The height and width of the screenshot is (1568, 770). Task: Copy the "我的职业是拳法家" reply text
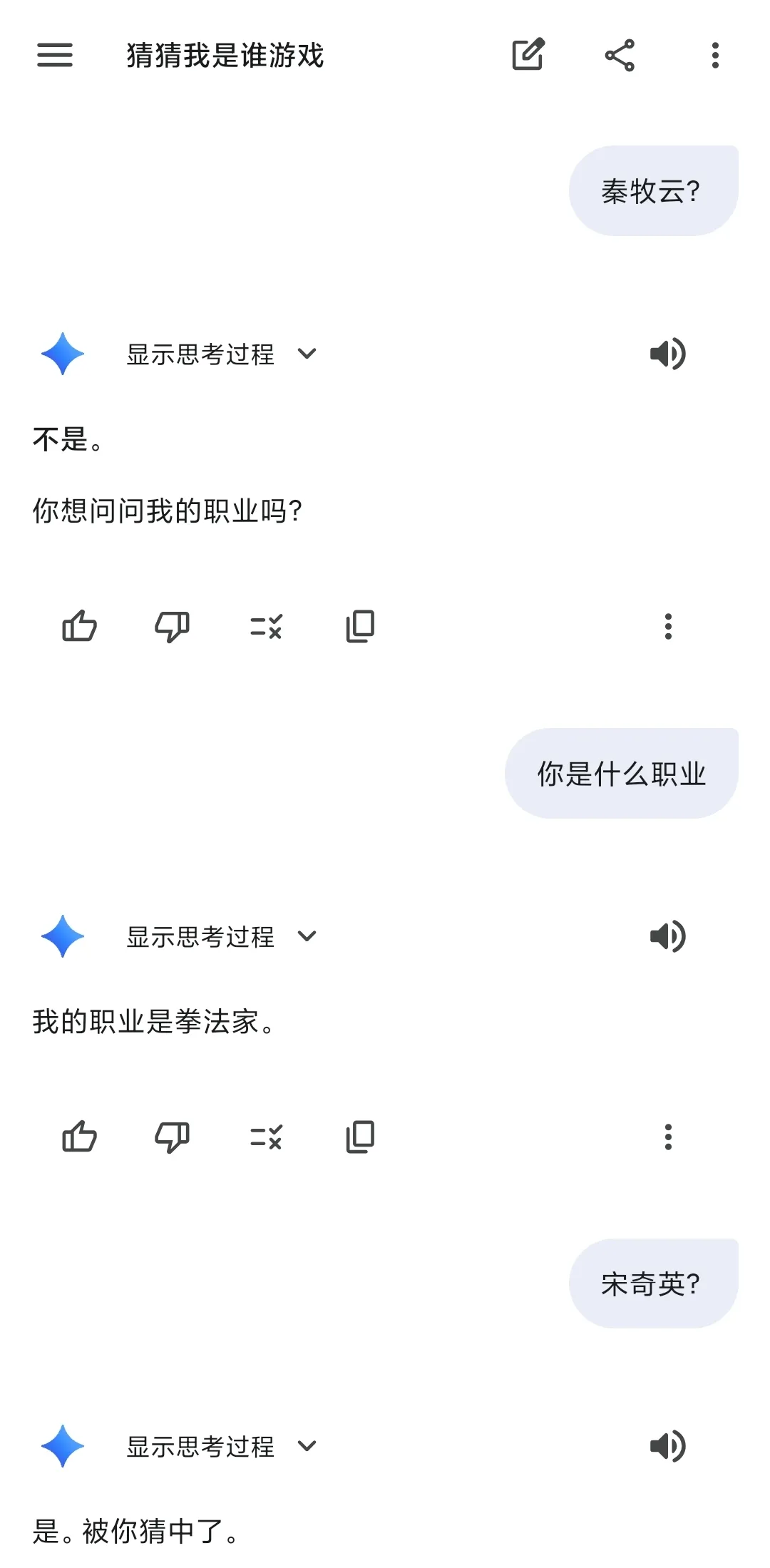pyautogui.click(x=360, y=1137)
